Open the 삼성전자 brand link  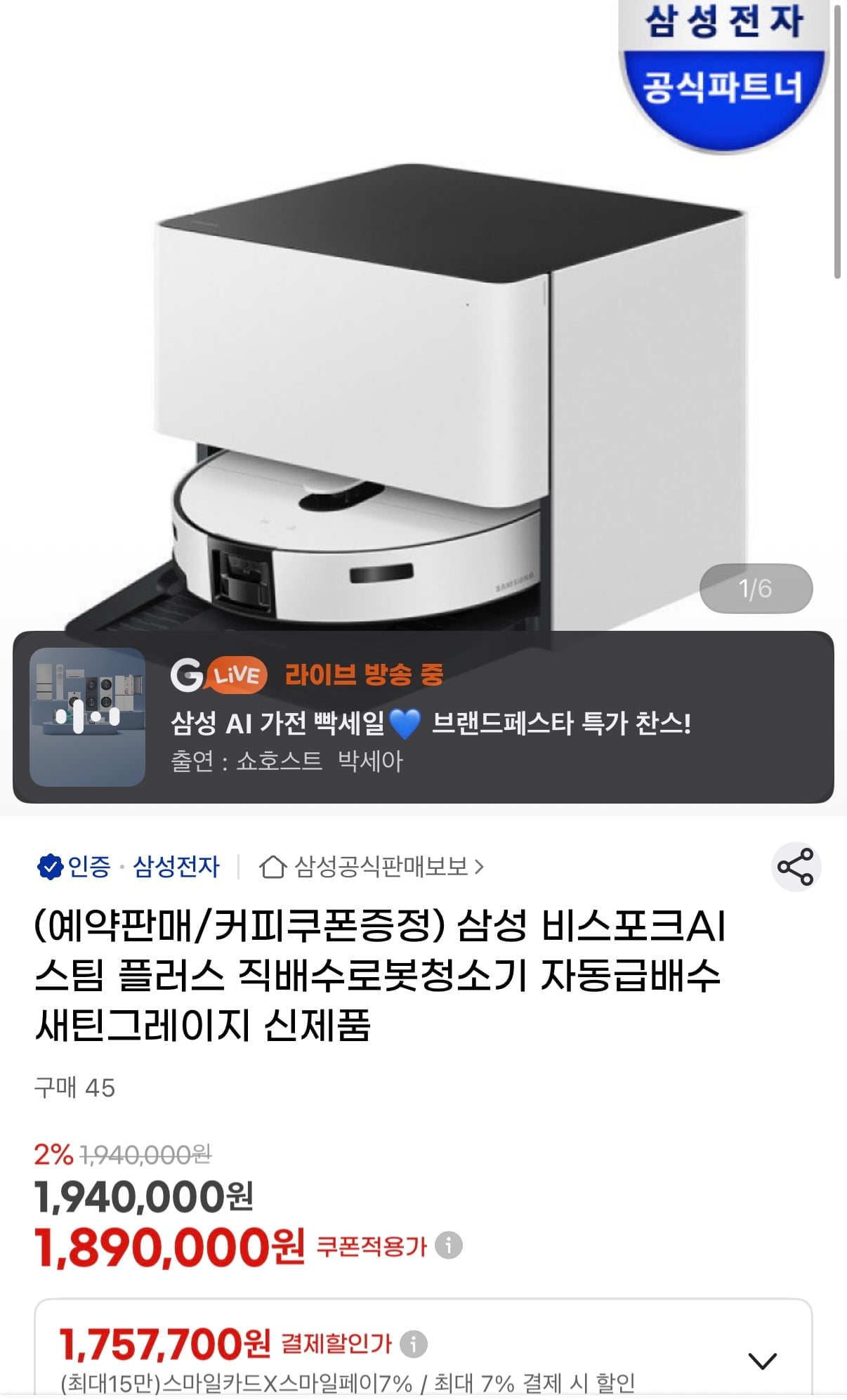pos(176,867)
